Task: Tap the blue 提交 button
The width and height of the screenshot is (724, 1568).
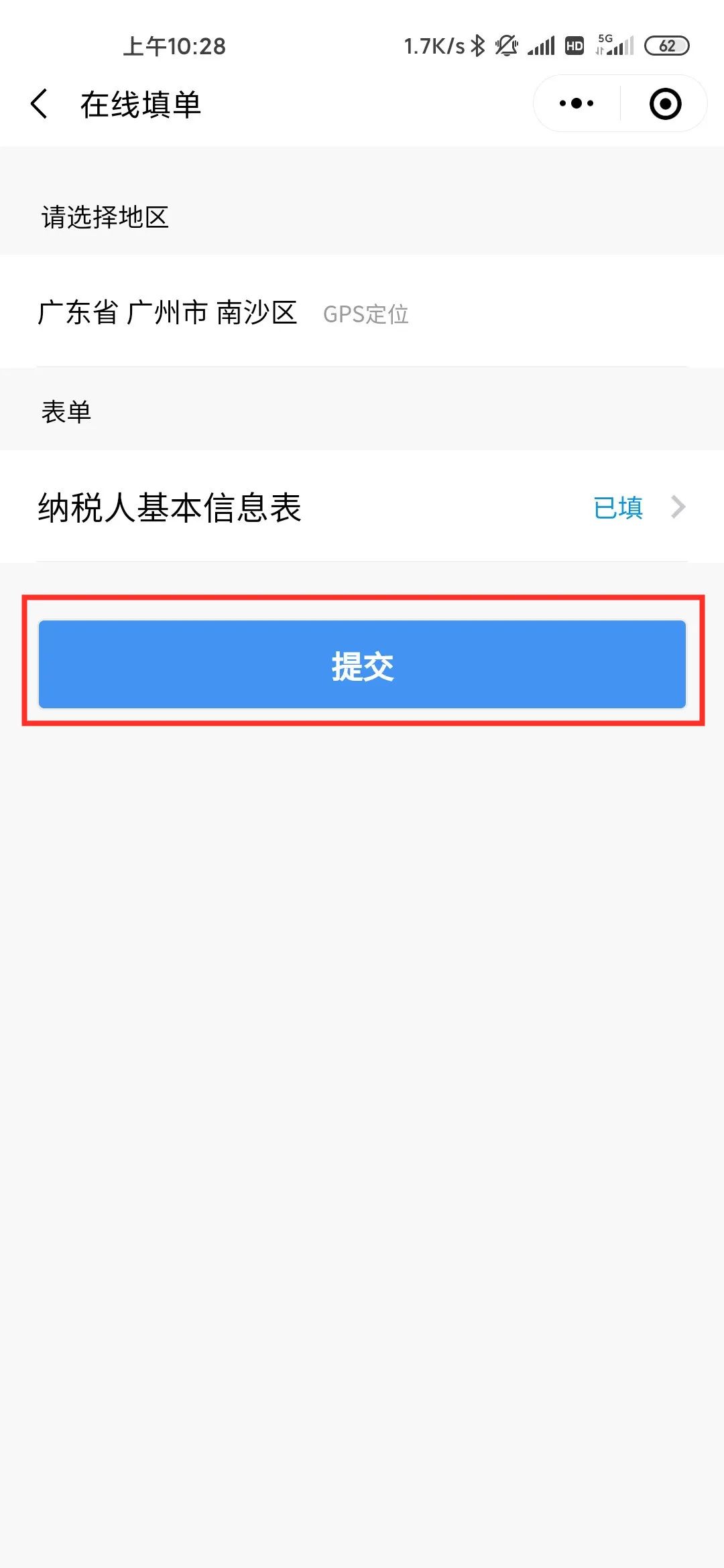Action: tap(362, 664)
